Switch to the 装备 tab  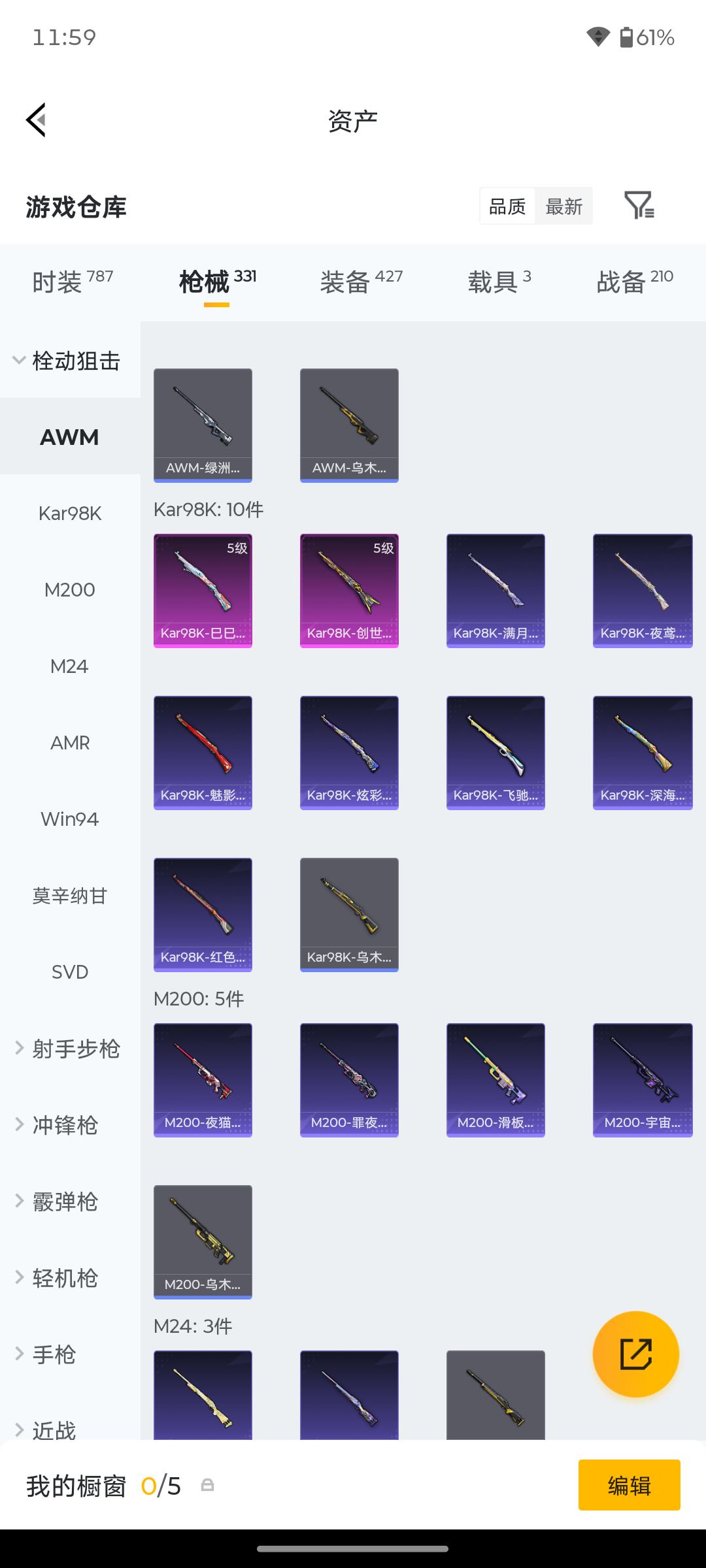tap(361, 282)
